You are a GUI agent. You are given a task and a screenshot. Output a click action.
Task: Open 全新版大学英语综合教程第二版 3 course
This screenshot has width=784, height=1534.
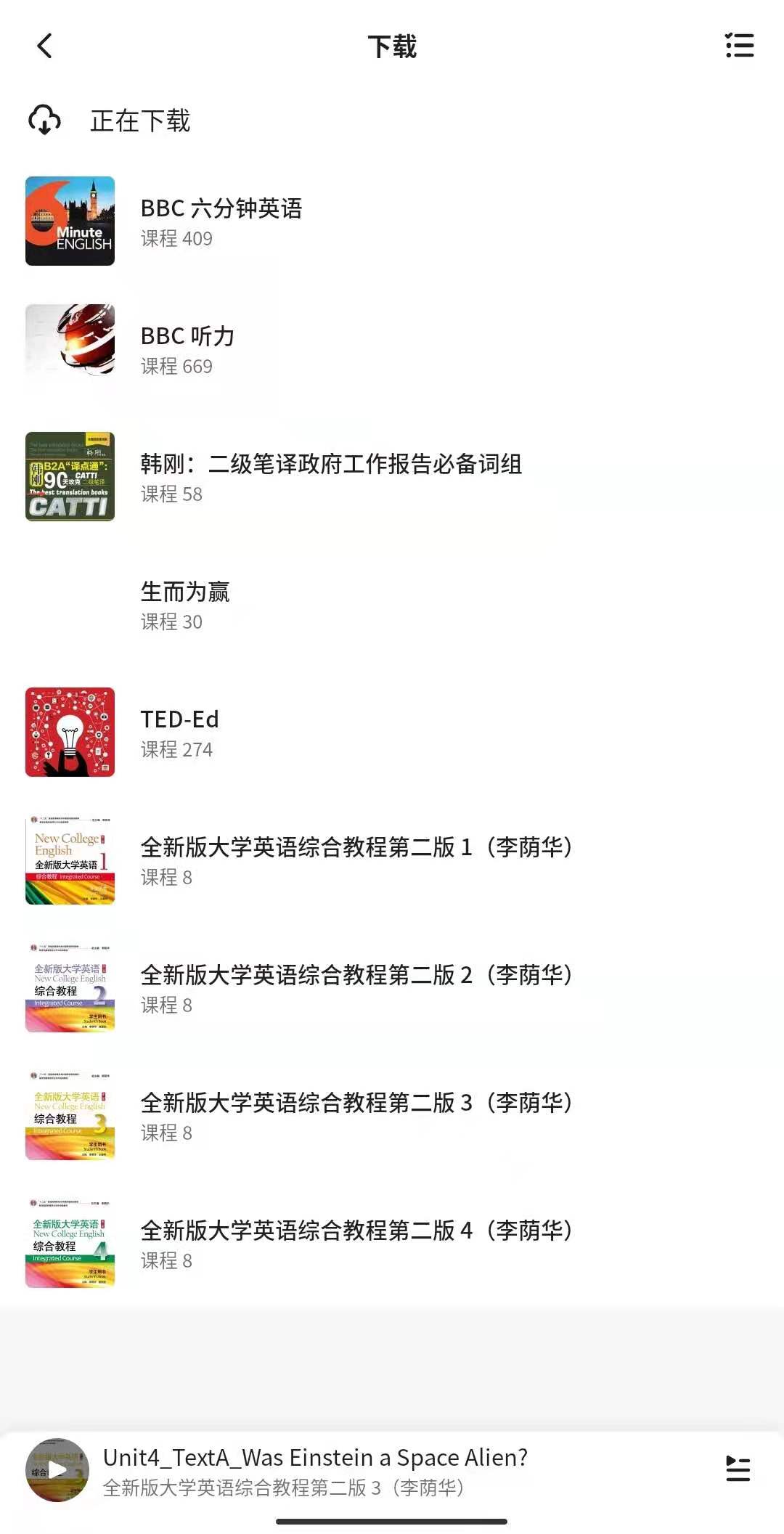(356, 1103)
